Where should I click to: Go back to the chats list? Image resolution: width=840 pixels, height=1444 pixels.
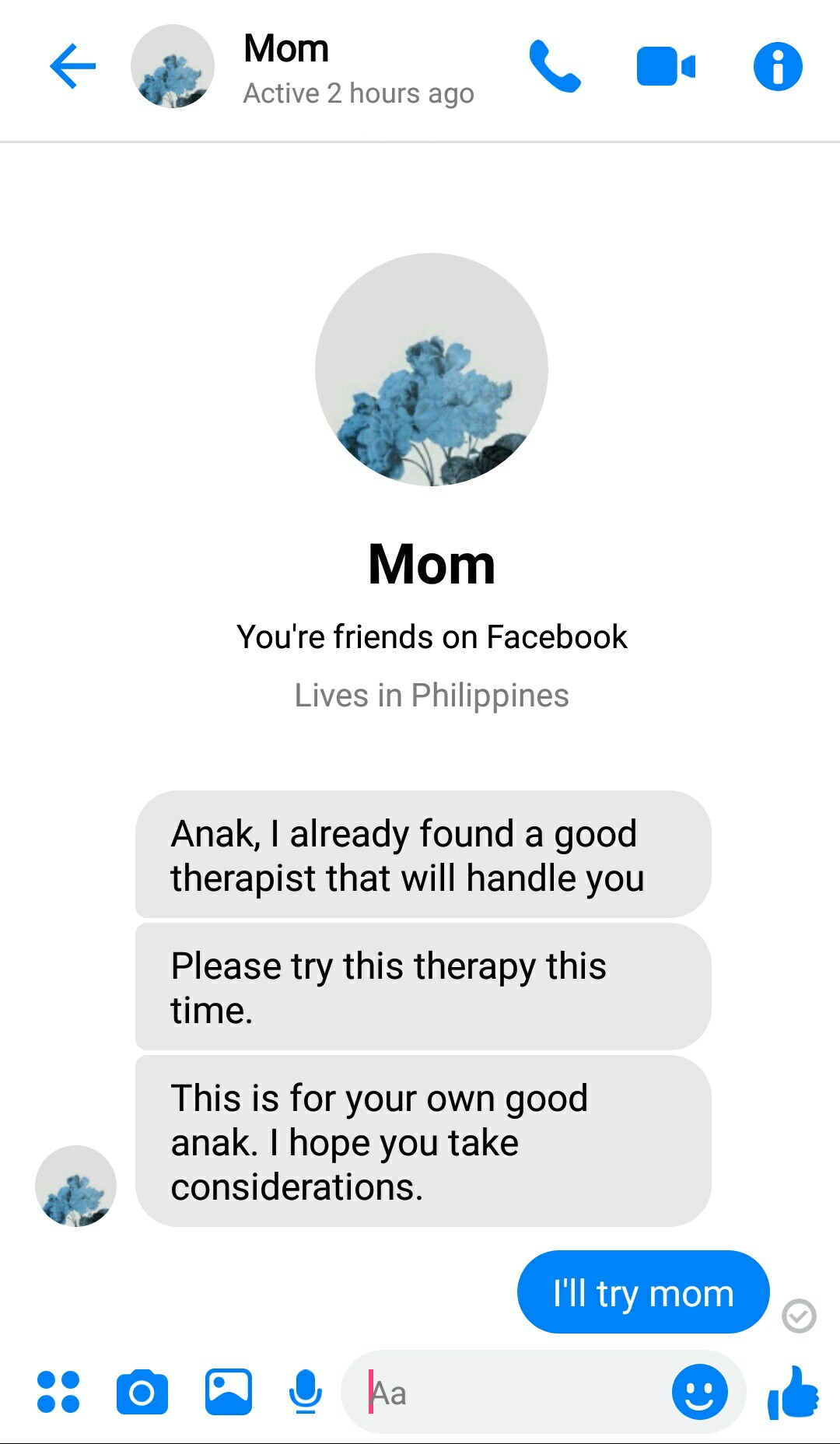pyautogui.click(x=72, y=66)
